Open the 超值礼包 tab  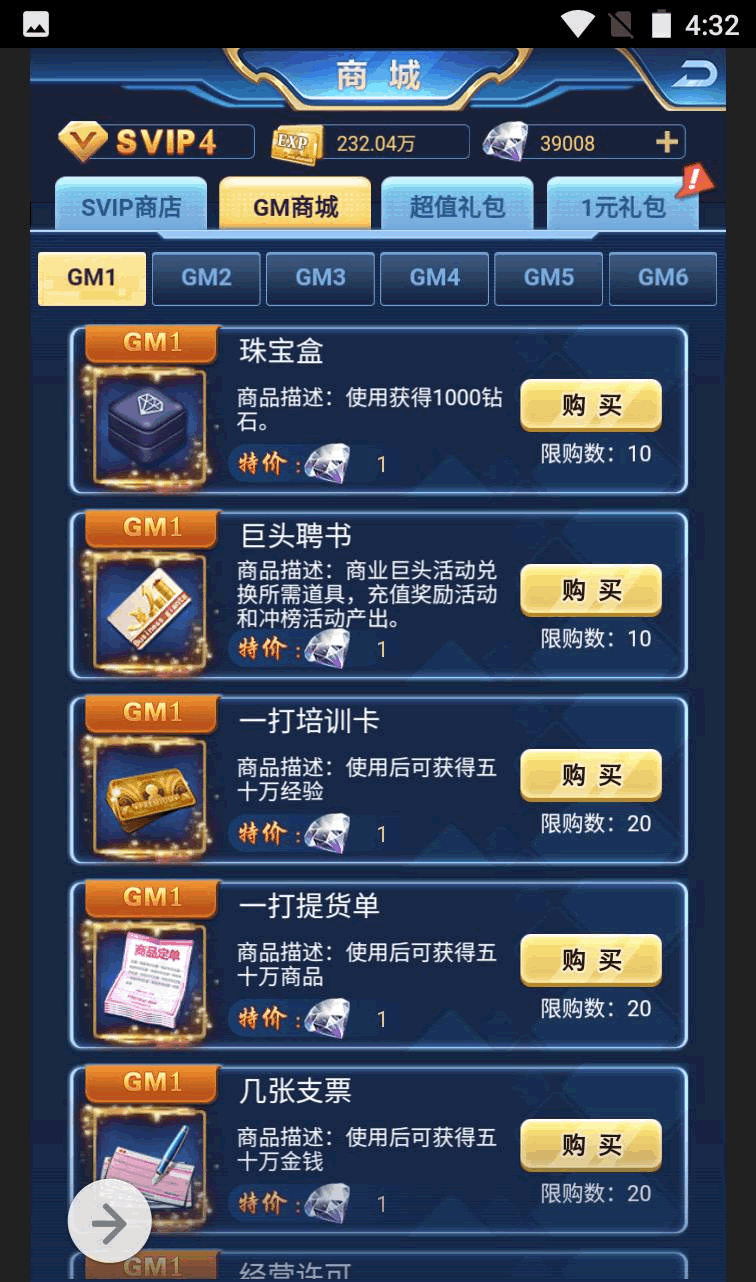458,207
